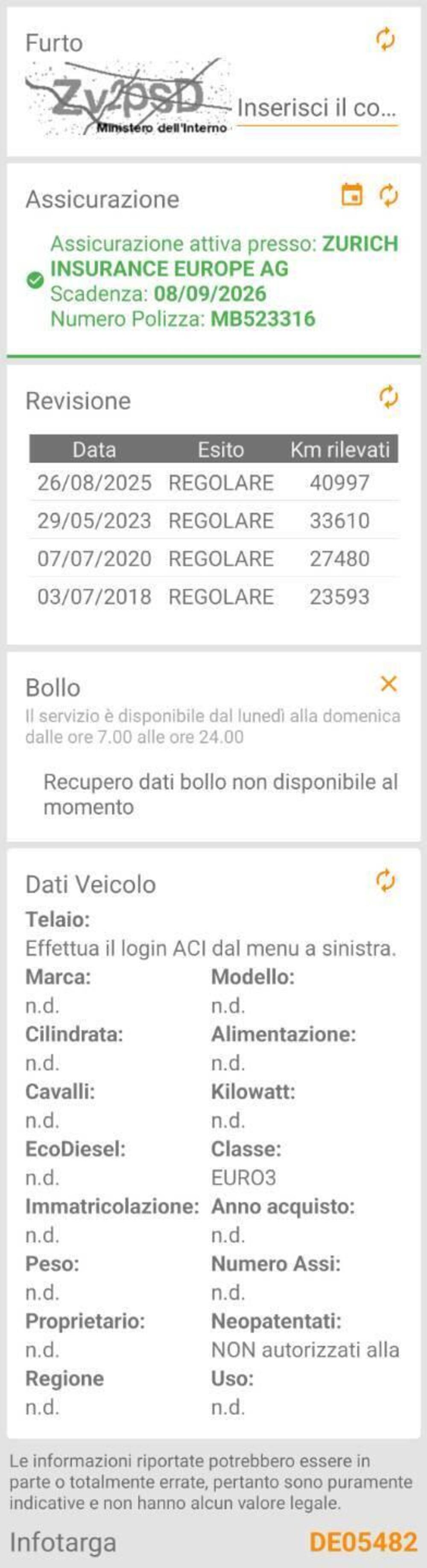The width and height of the screenshot is (427, 1568).
Task: Refresh the Furto captcha section
Action: (x=385, y=40)
